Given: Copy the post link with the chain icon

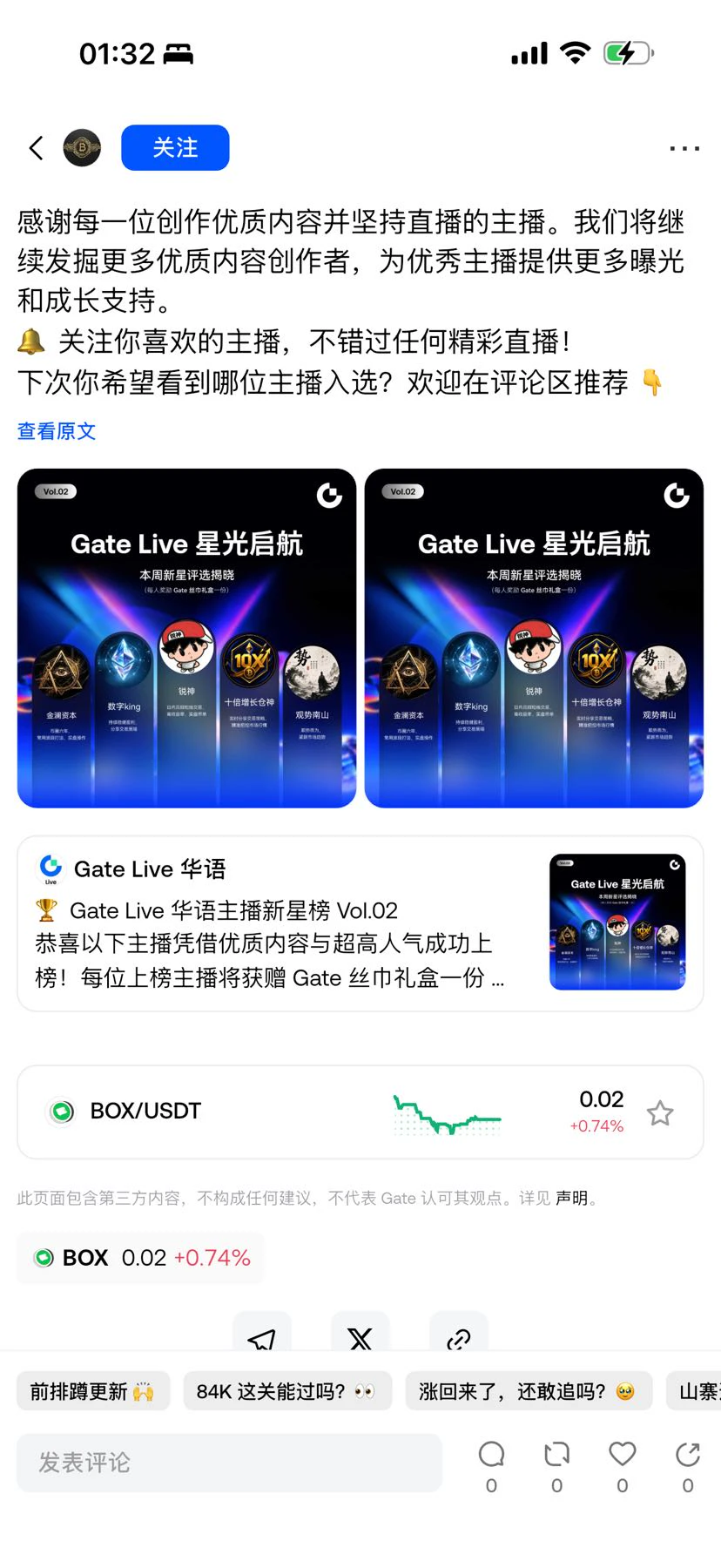Looking at the screenshot, I should pyautogui.click(x=459, y=1335).
